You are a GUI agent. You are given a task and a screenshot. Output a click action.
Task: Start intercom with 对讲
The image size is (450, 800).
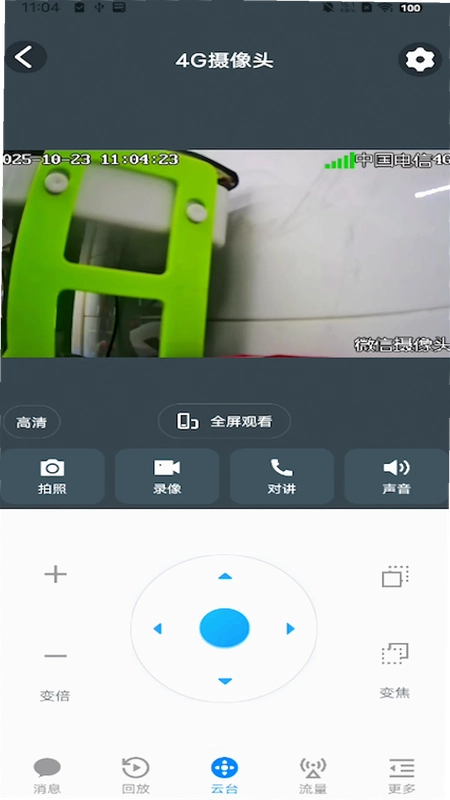pos(282,477)
